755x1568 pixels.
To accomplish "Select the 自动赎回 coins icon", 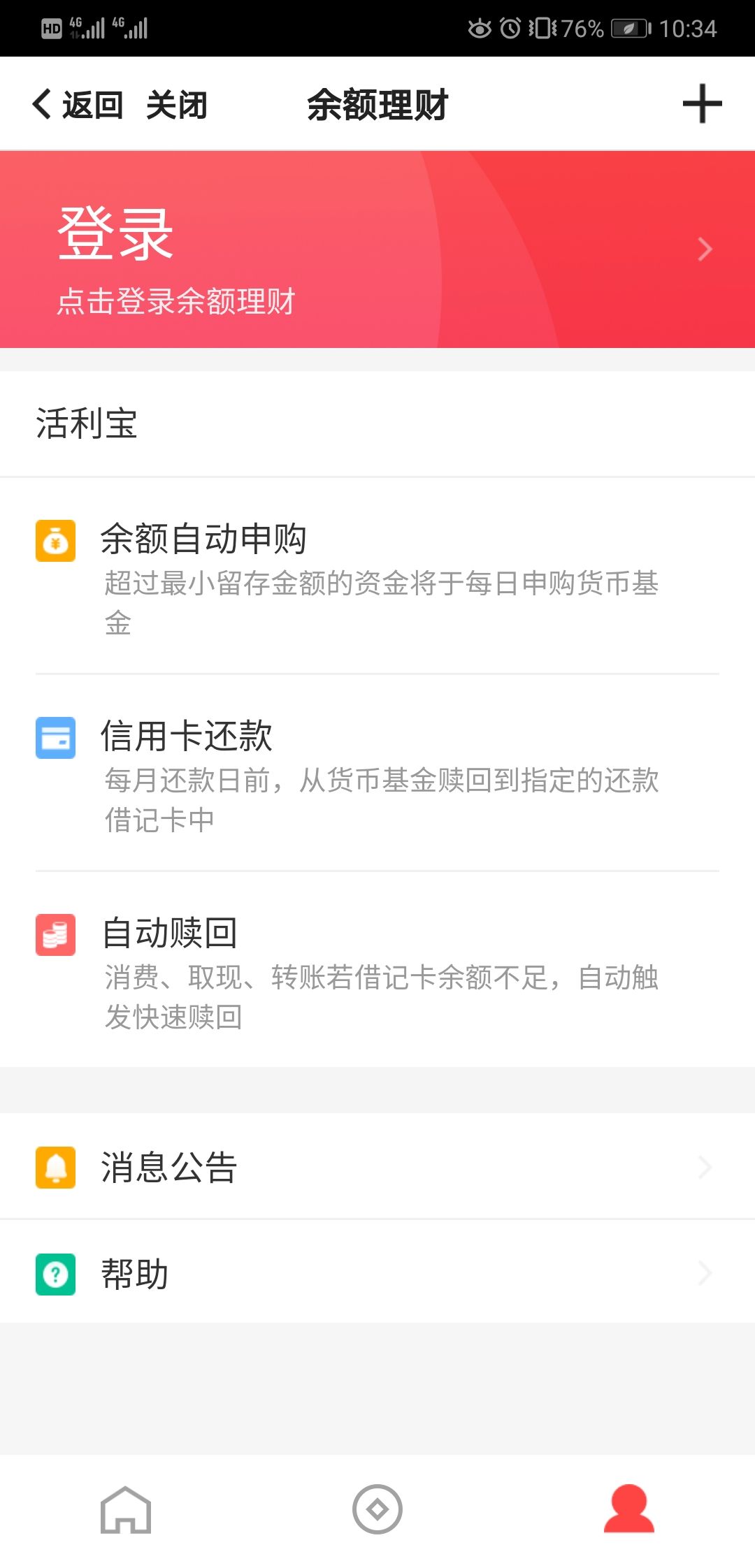I will click(x=55, y=934).
